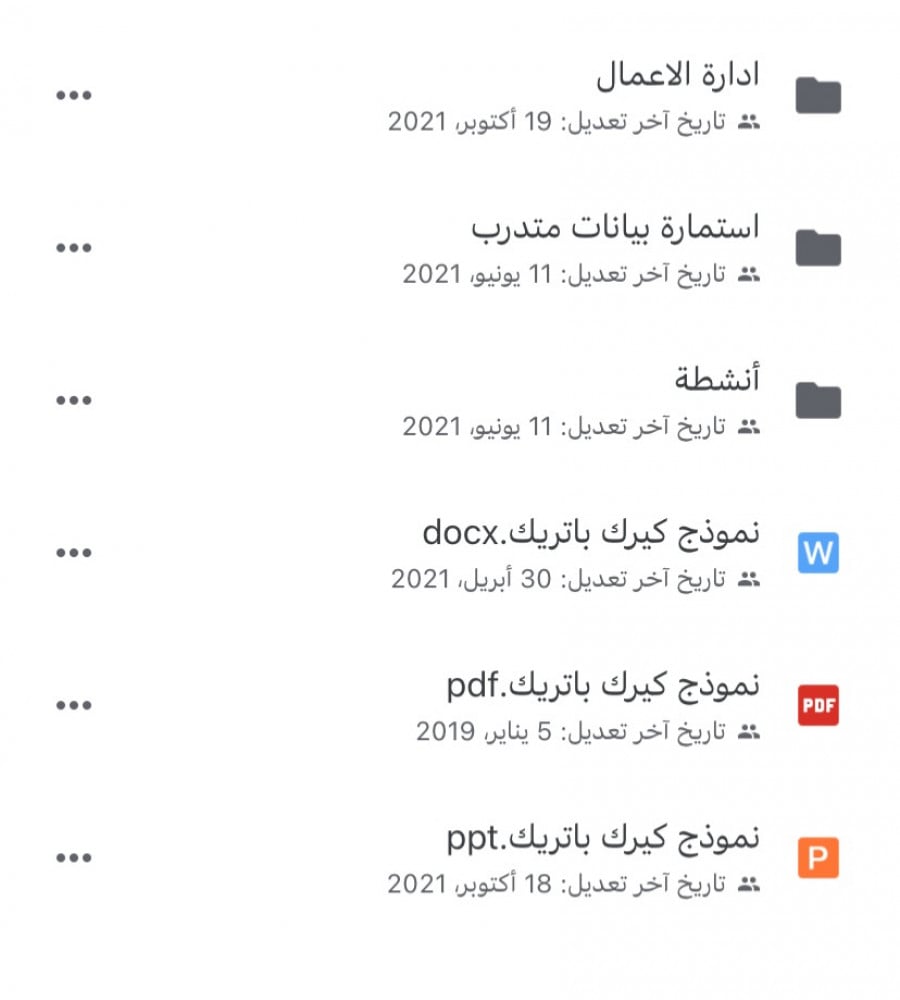Open the نموذج كيرك باتريك.pdf file

click(602, 685)
